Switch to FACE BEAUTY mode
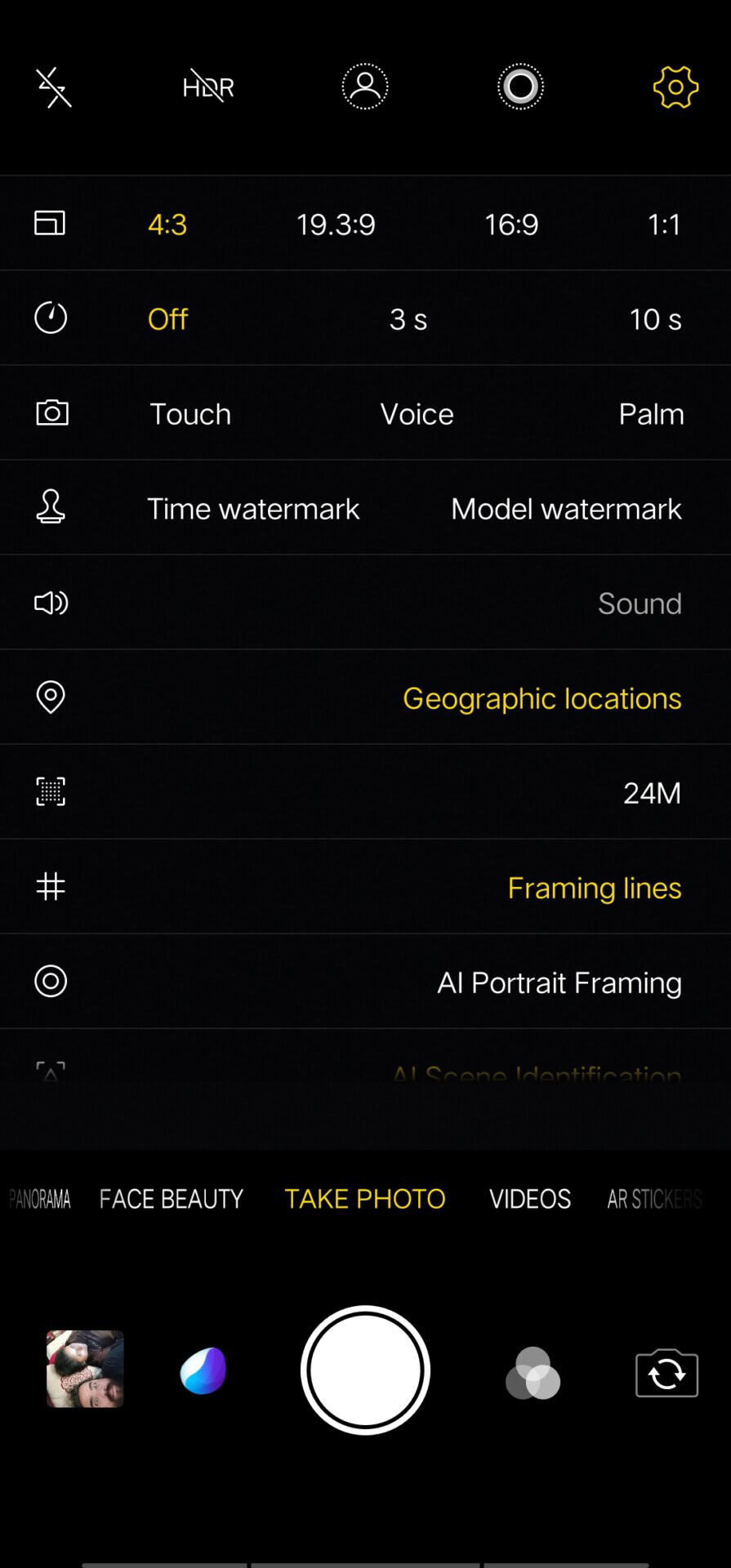Viewport: 731px width, 1568px height. point(172,1199)
